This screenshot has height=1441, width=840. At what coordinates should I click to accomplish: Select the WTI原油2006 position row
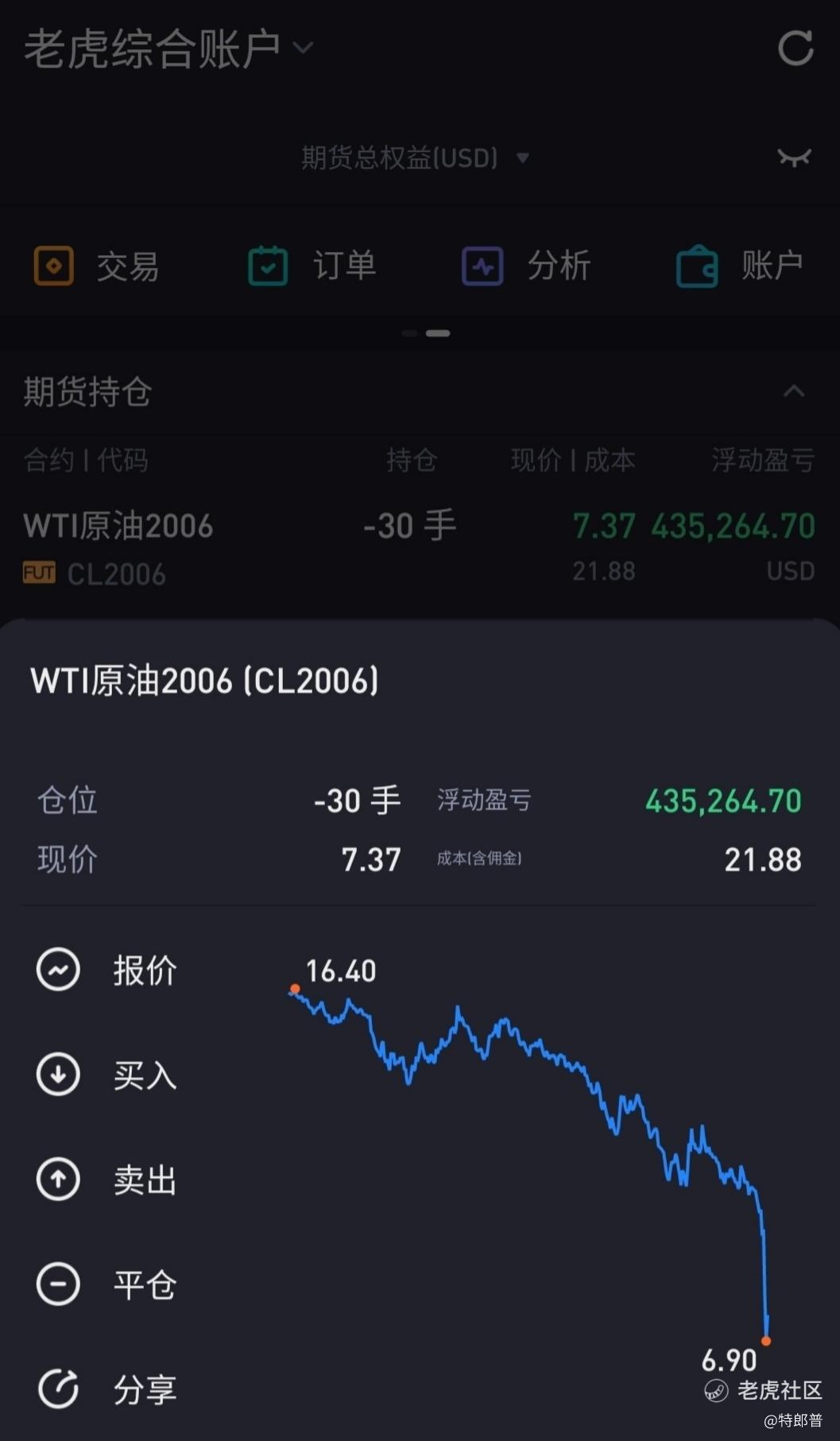click(x=420, y=548)
